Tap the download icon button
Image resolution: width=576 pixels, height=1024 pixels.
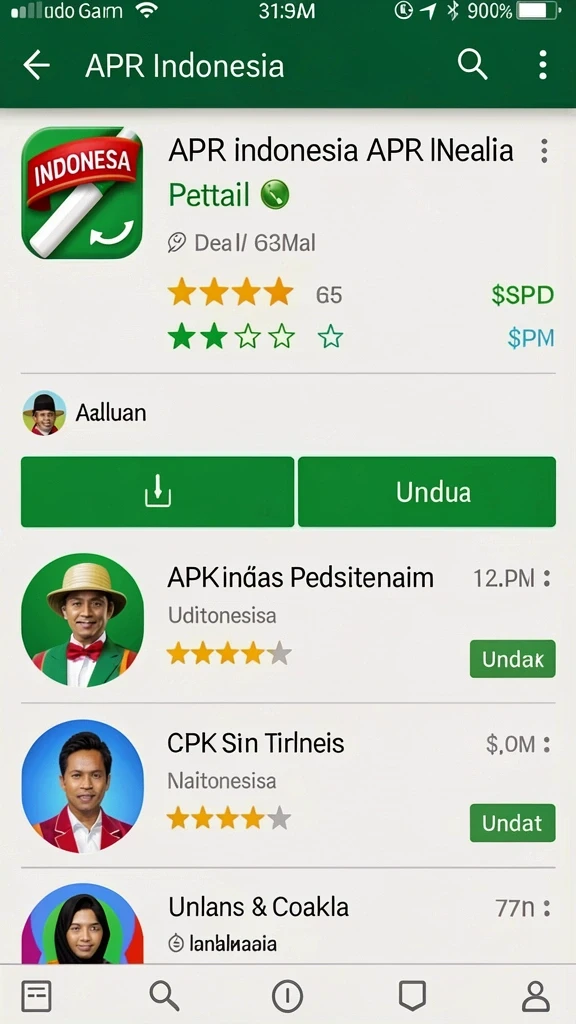click(x=157, y=492)
